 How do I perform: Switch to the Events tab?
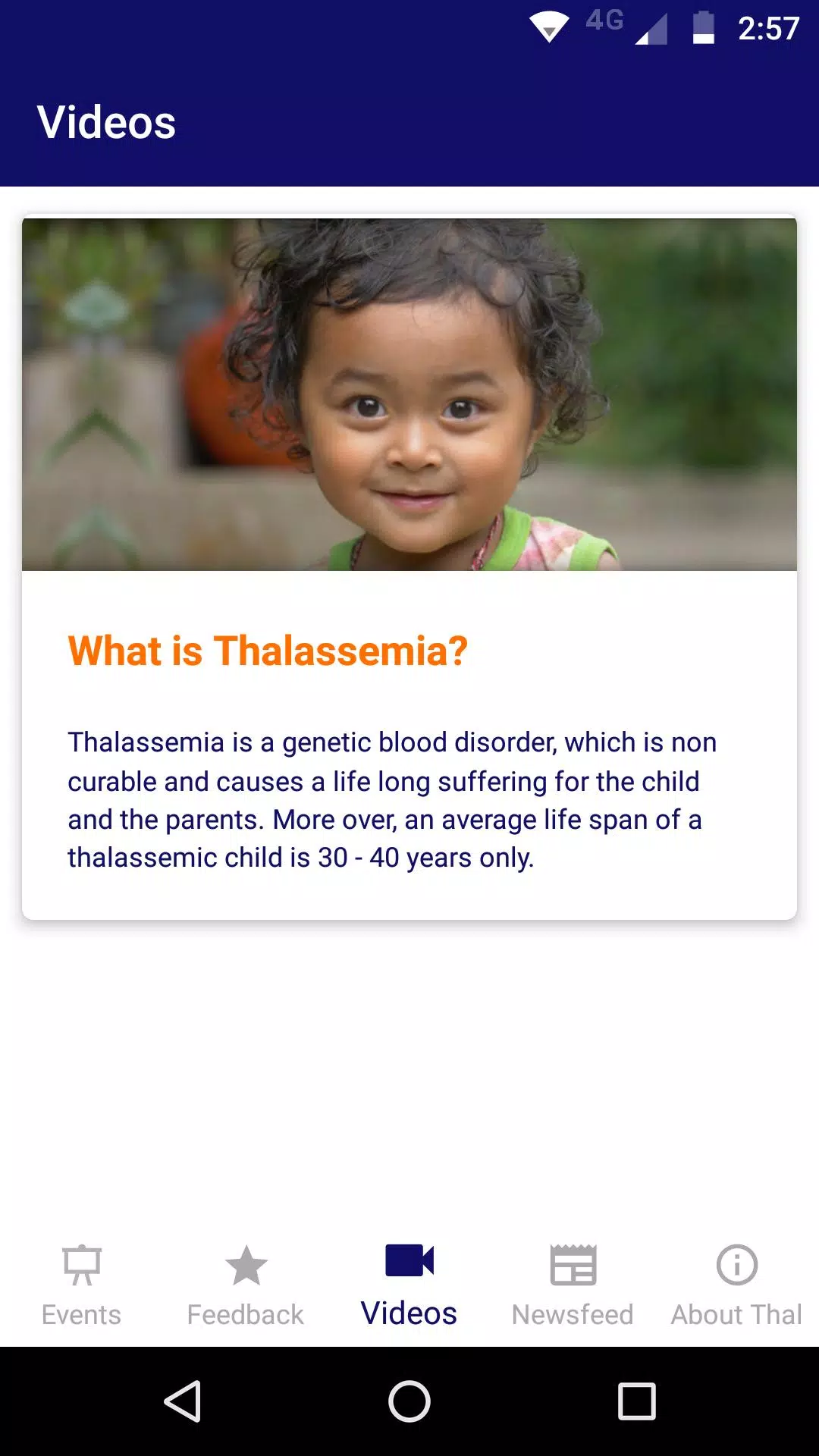82,1285
